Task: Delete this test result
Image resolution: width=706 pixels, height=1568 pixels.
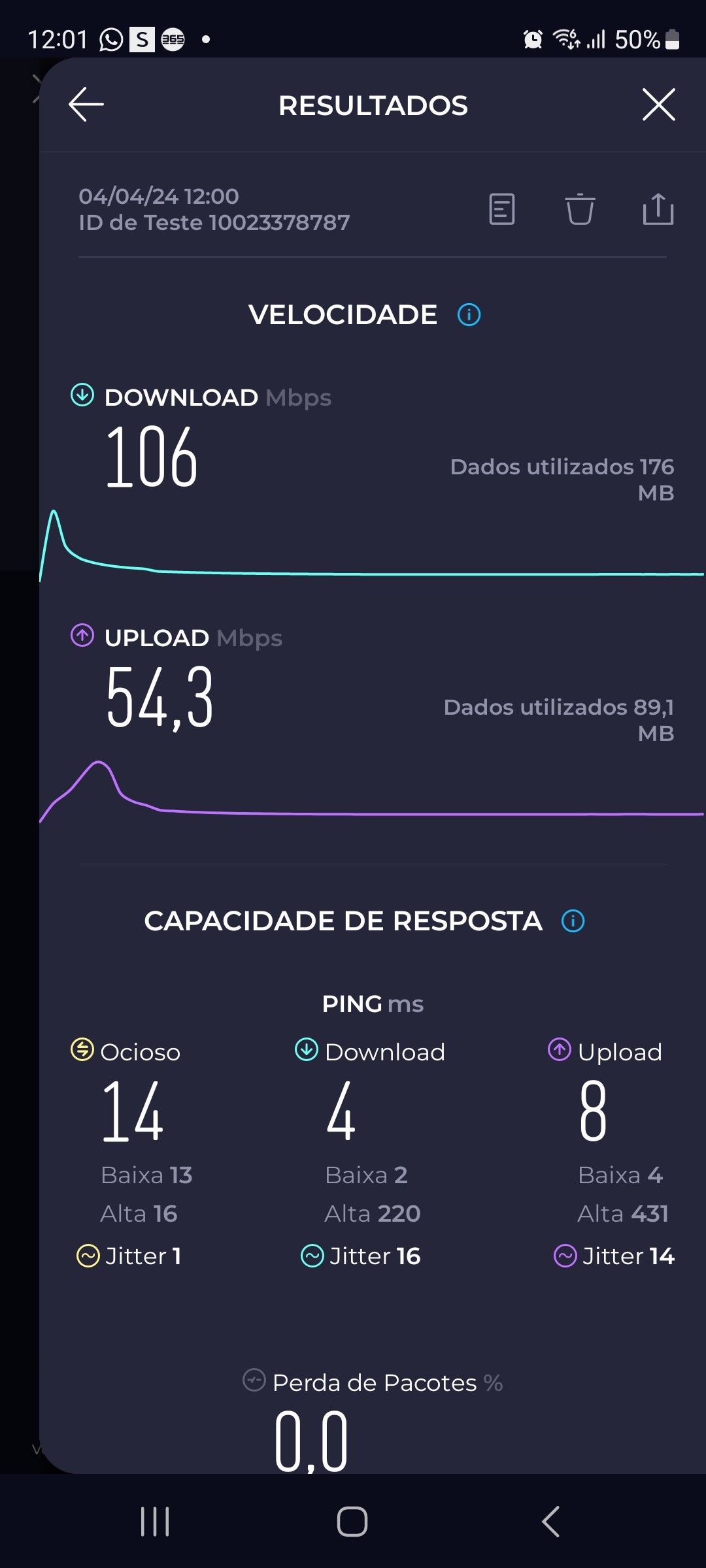Action: 580,209
